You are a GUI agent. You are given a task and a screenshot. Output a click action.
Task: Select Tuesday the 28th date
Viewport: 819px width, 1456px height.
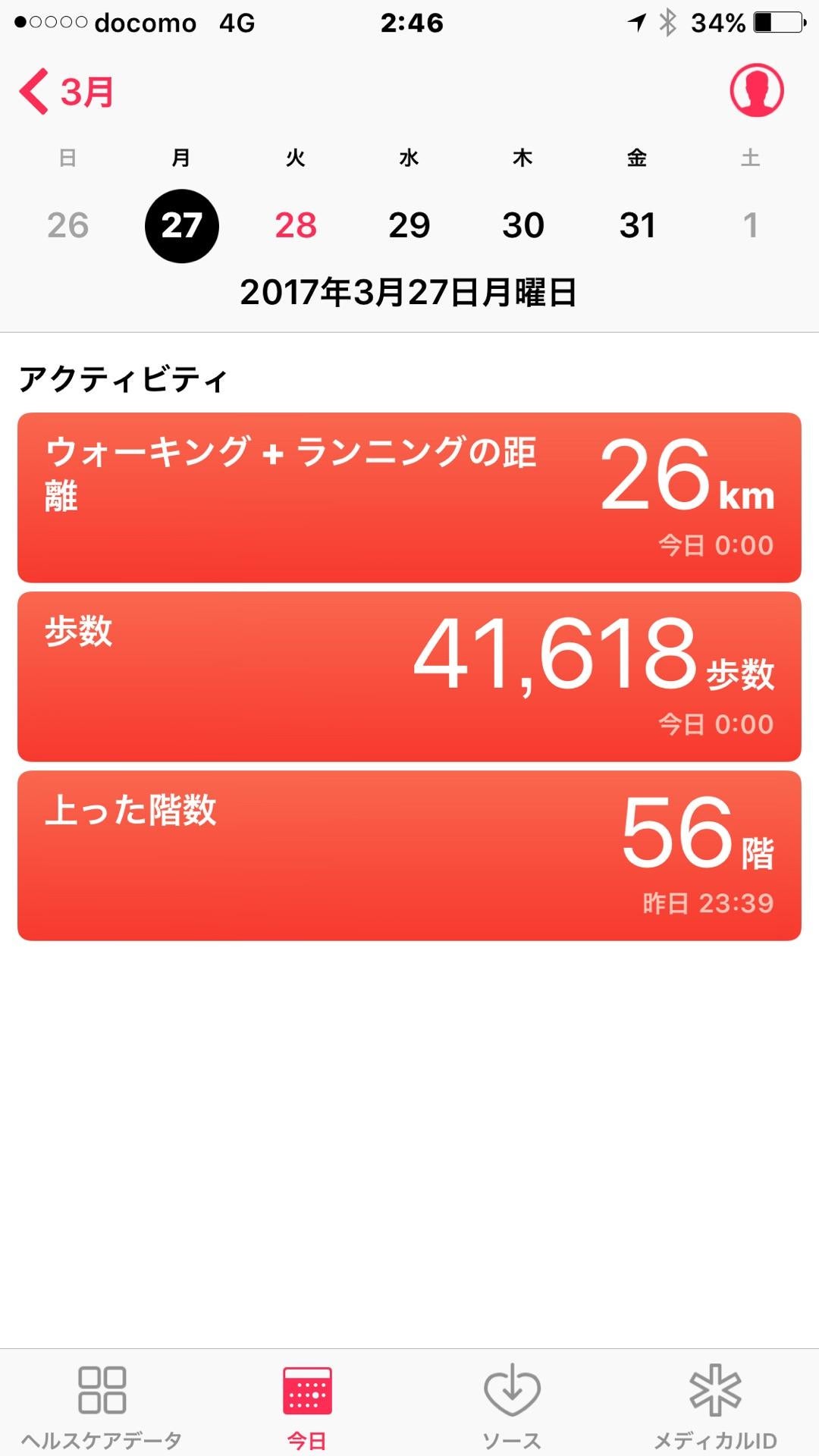click(296, 224)
